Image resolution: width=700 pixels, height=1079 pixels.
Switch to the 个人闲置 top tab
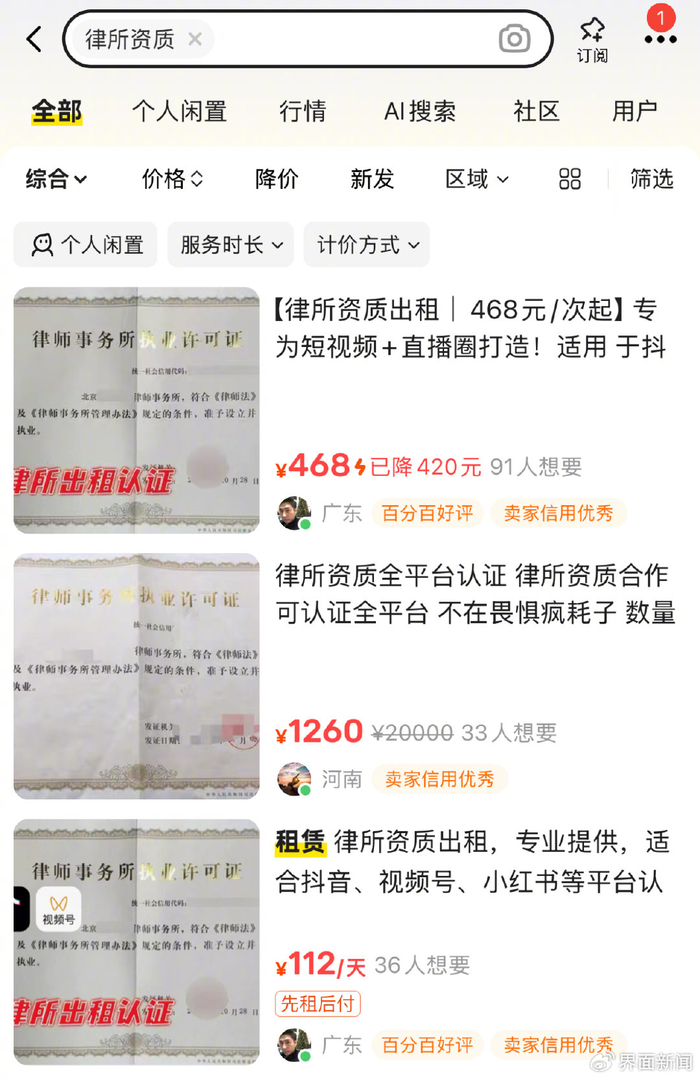pos(180,111)
